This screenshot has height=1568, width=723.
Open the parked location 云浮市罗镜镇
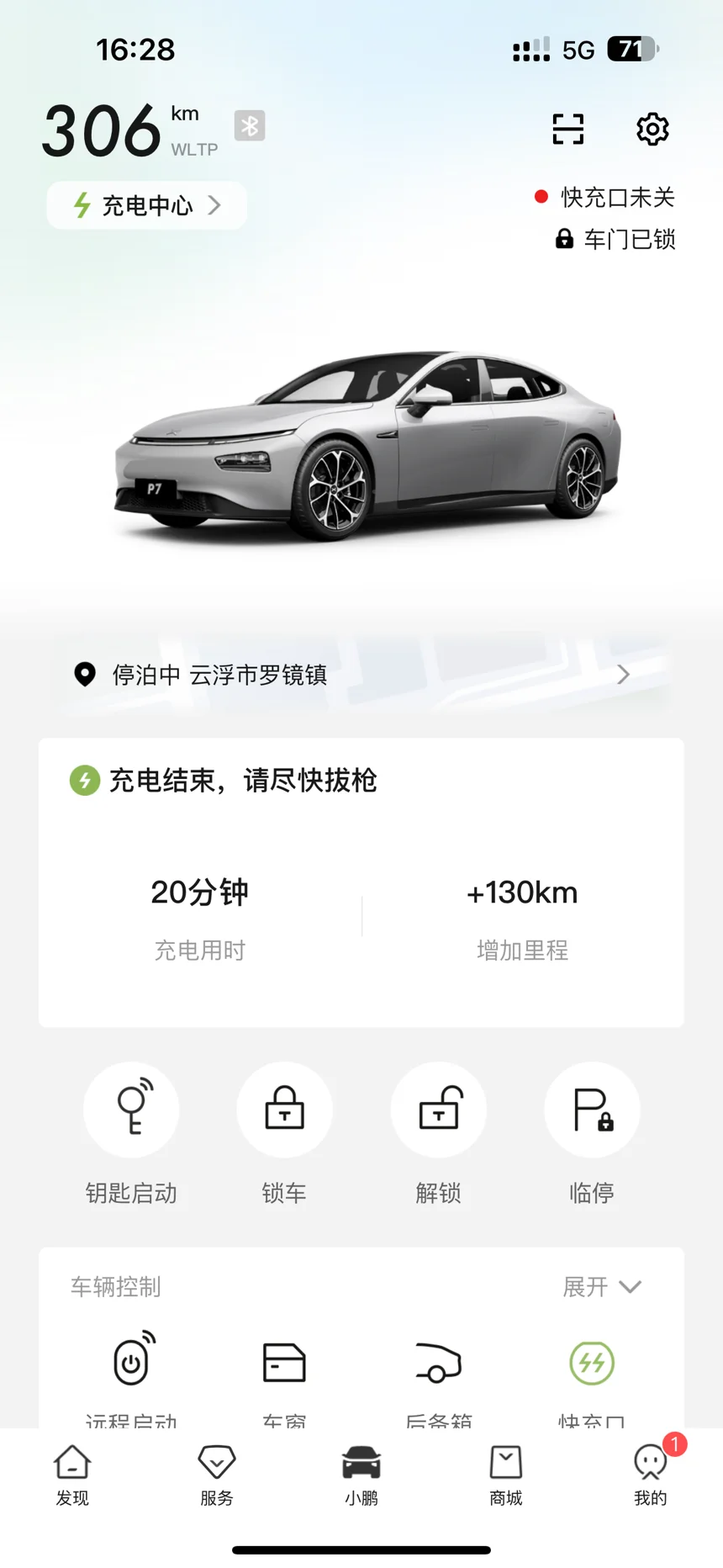tap(361, 675)
